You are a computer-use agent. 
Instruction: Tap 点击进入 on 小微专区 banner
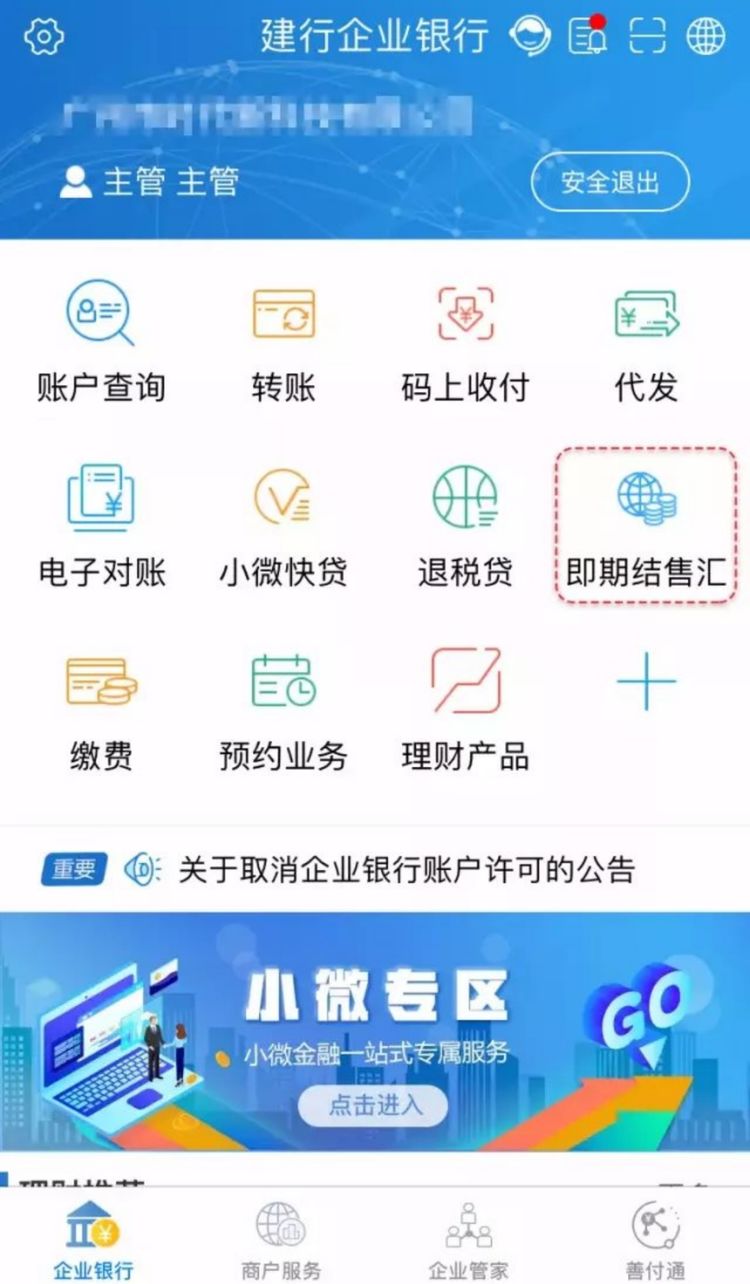(373, 1105)
